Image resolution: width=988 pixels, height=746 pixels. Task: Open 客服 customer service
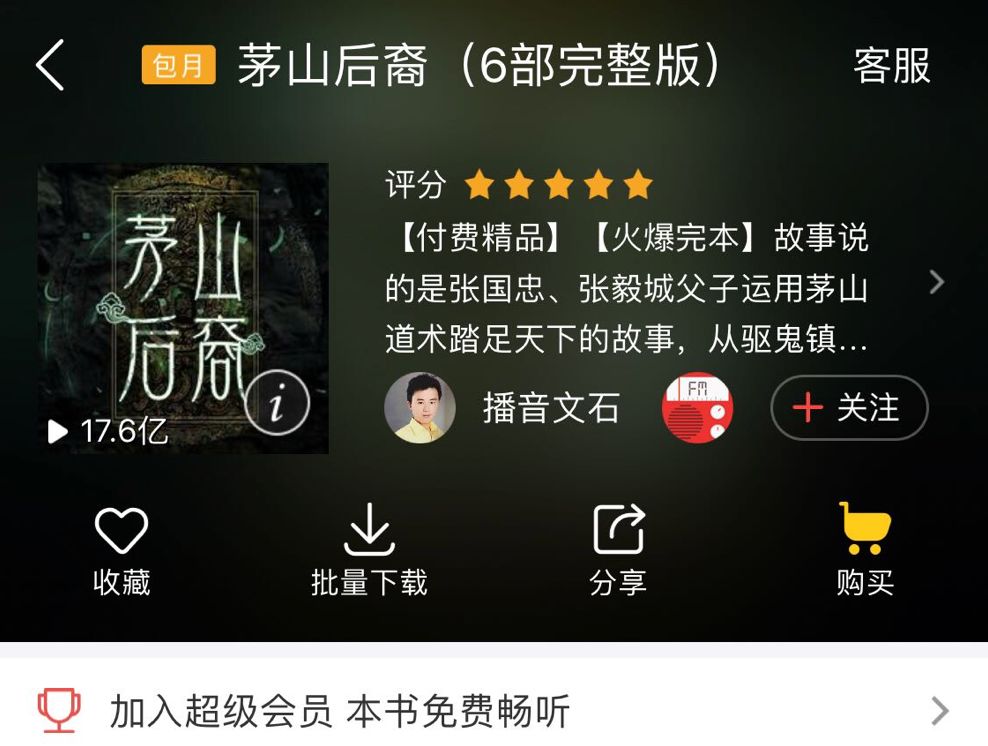(x=892, y=66)
